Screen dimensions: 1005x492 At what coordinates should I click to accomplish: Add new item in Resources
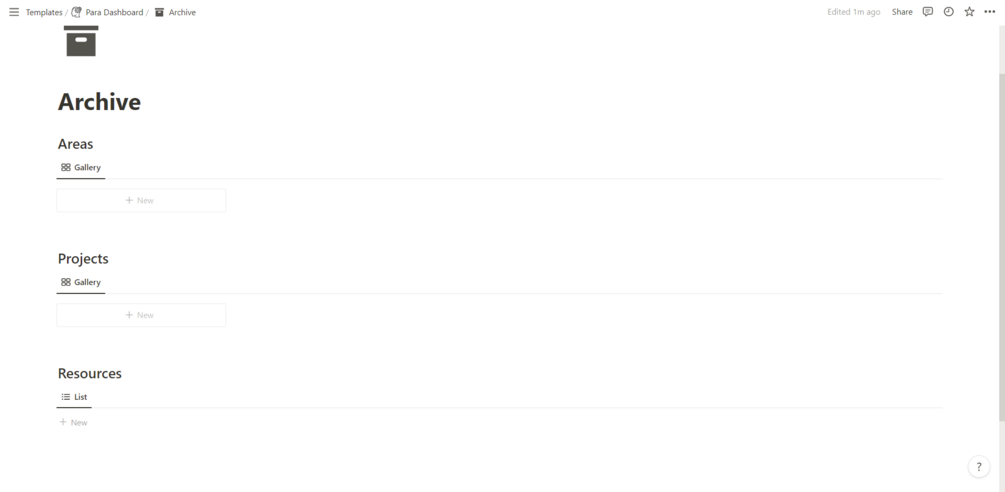[x=74, y=423]
